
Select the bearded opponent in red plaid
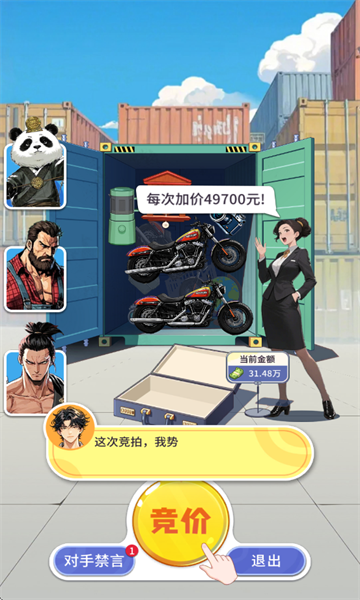point(35,267)
